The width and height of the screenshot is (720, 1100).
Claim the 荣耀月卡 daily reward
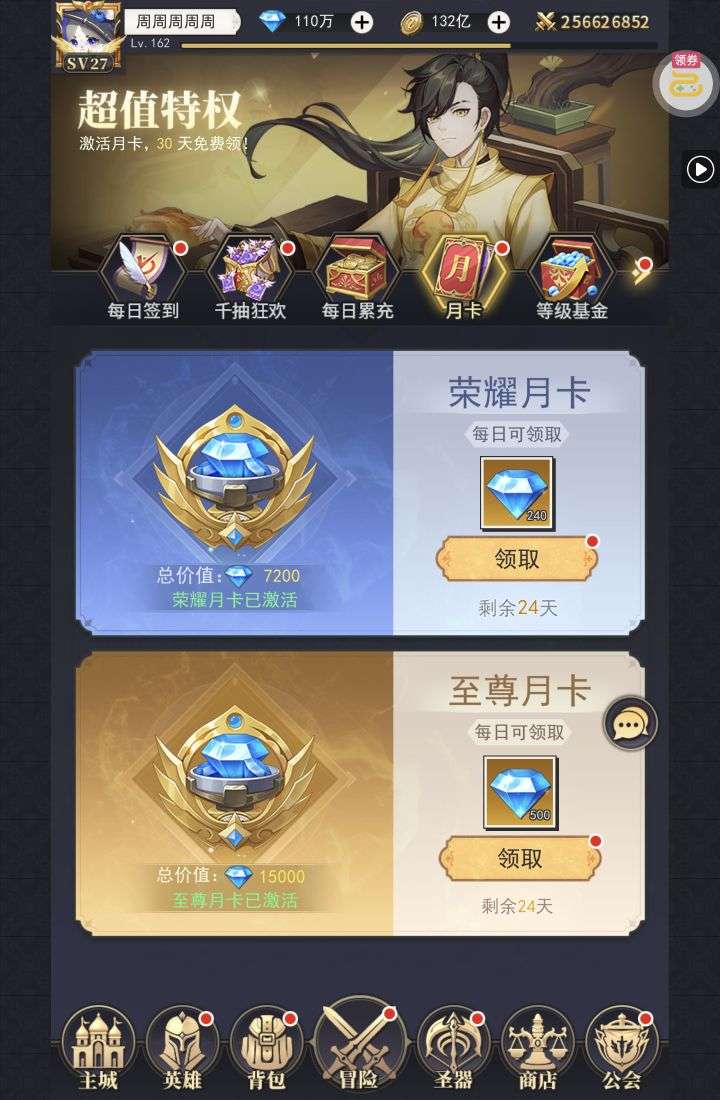pyautogui.click(x=517, y=559)
